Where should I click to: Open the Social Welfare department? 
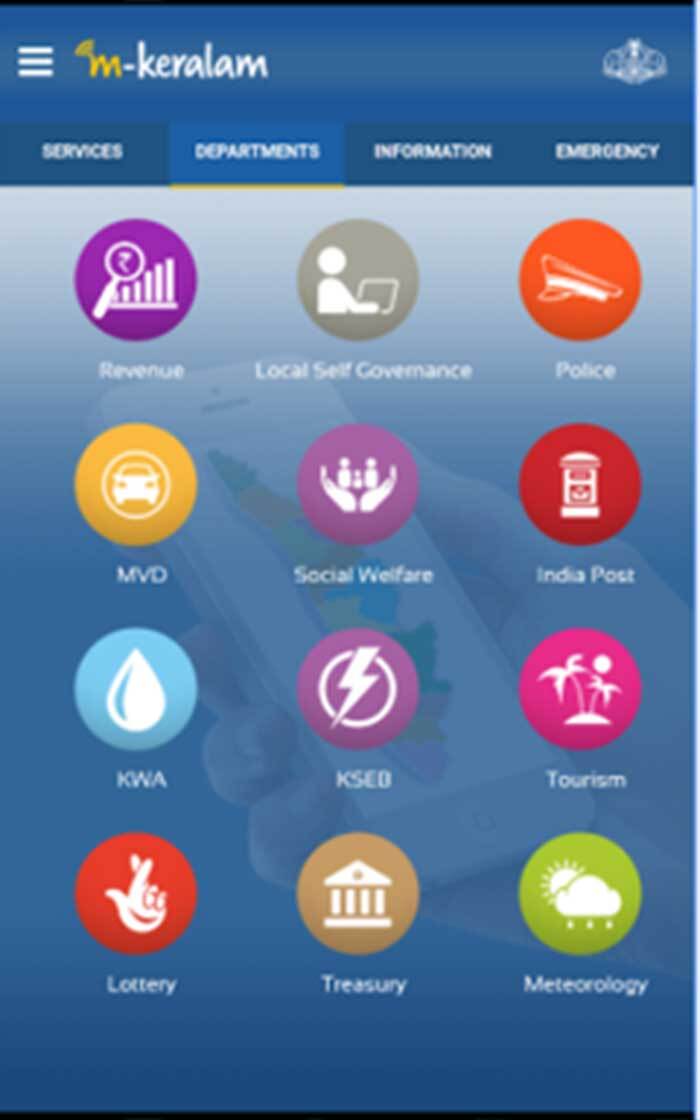(x=358, y=485)
